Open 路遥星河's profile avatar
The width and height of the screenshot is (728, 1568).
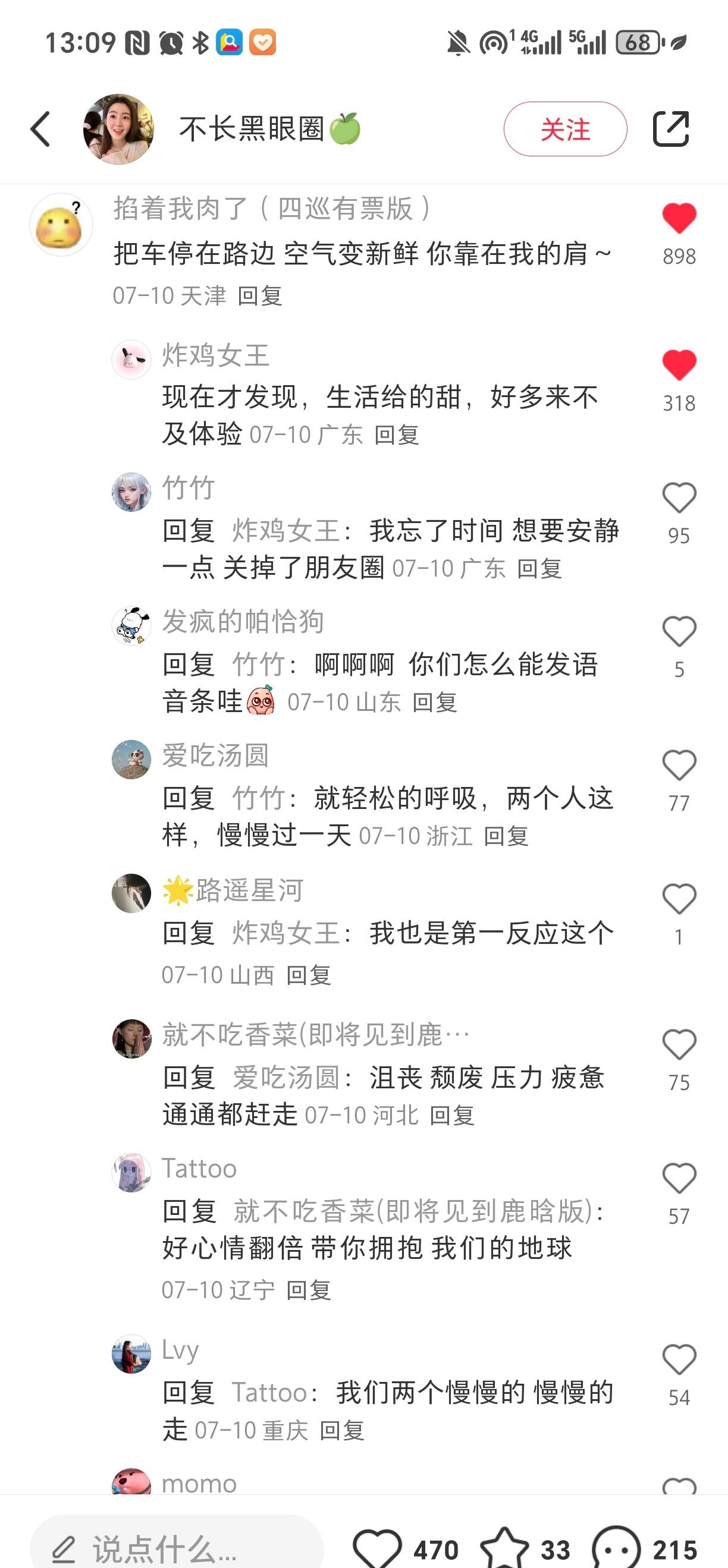[x=131, y=893]
